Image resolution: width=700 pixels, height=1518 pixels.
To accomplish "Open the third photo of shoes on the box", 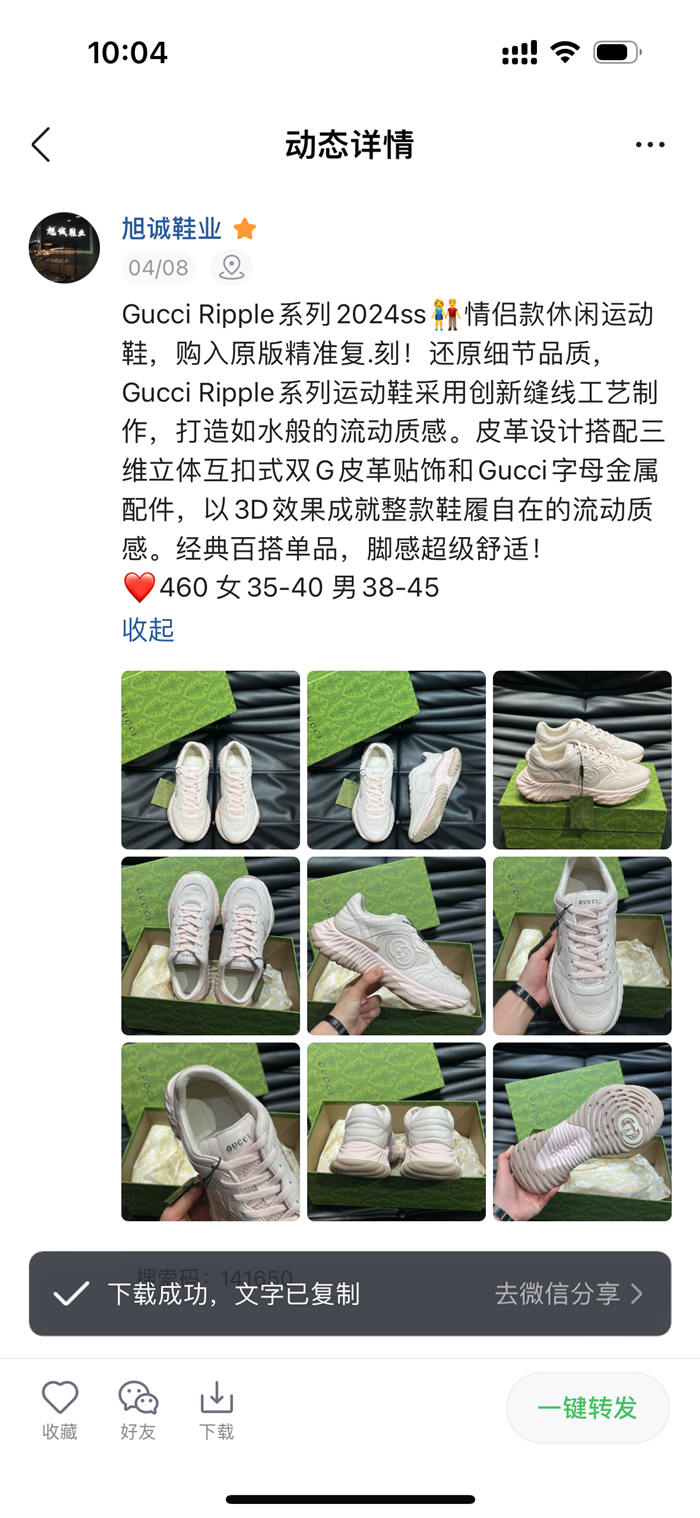I will [582, 759].
